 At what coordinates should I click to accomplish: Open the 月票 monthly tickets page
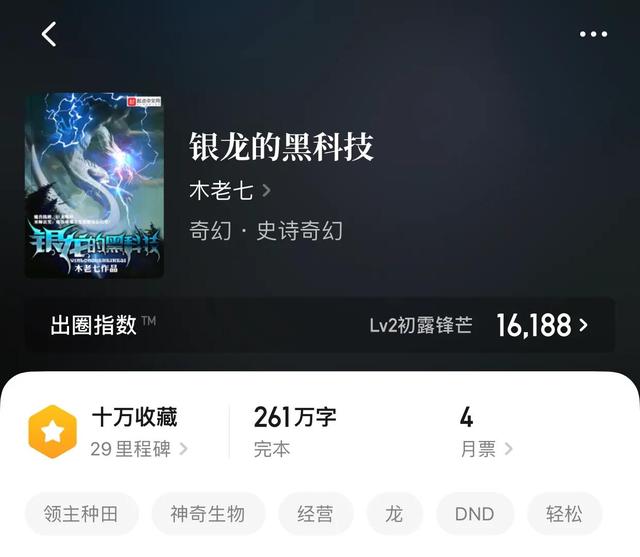(486, 449)
